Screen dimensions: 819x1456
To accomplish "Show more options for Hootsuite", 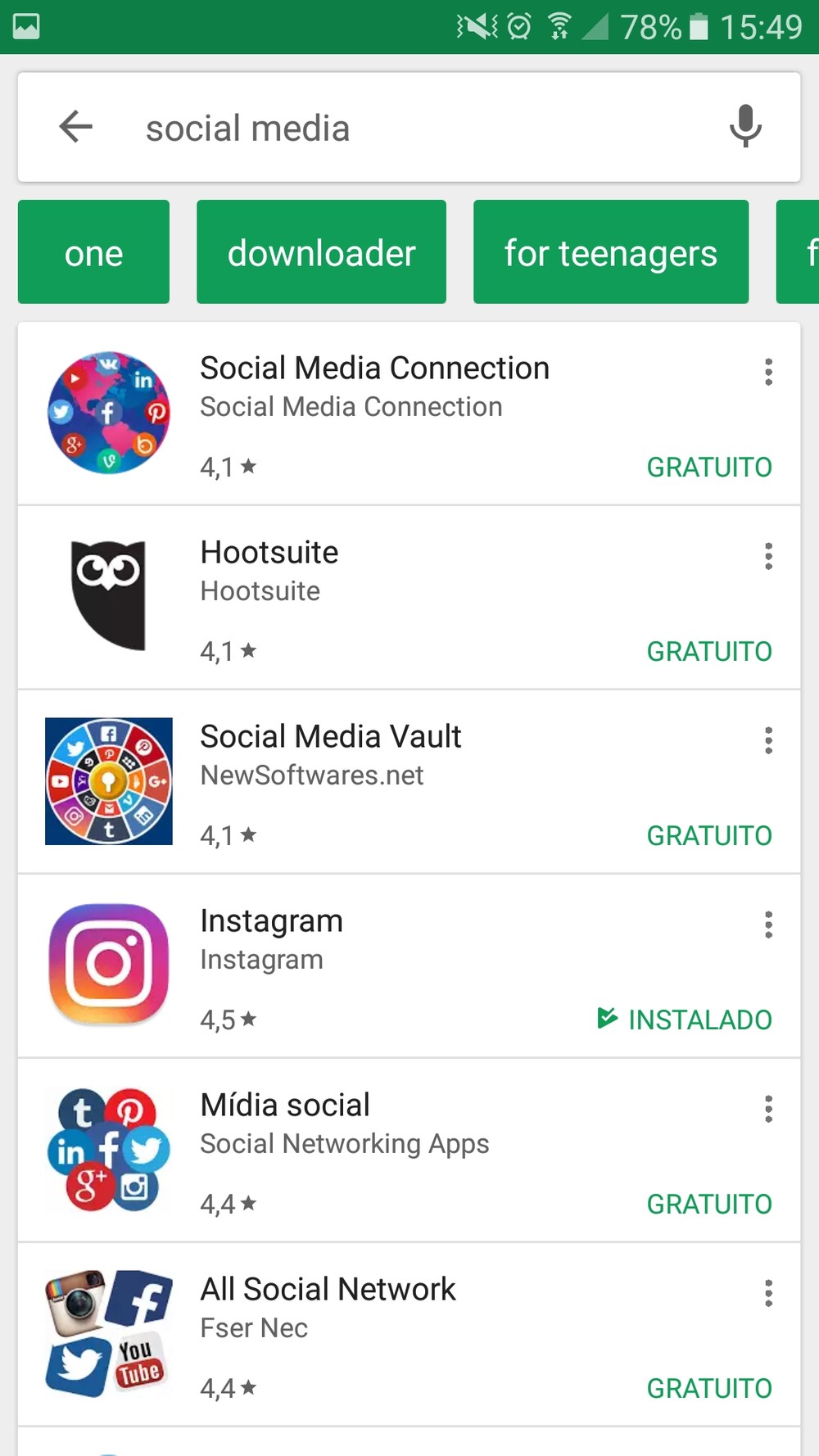I will coord(768,556).
